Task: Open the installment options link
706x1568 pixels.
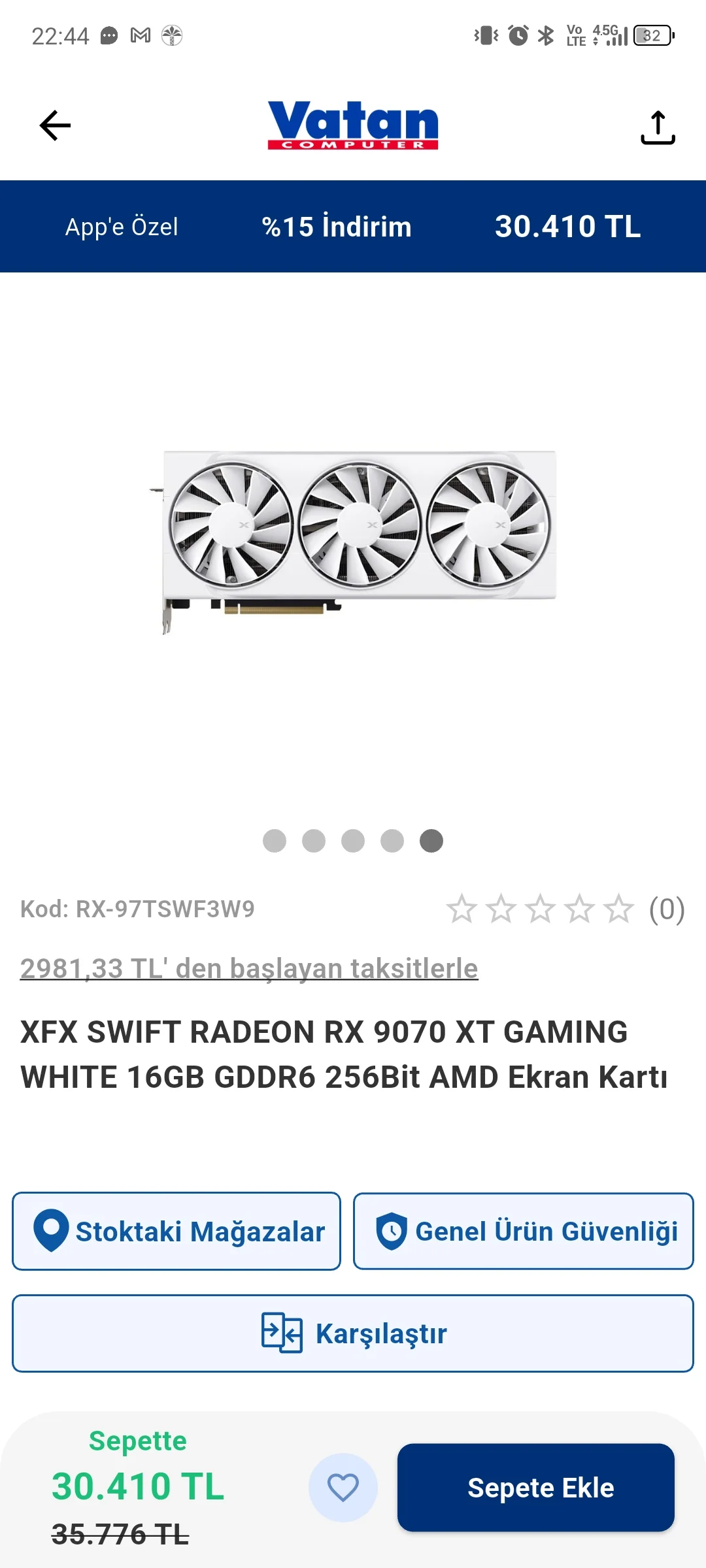Action: pyautogui.click(x=249, y=968)
